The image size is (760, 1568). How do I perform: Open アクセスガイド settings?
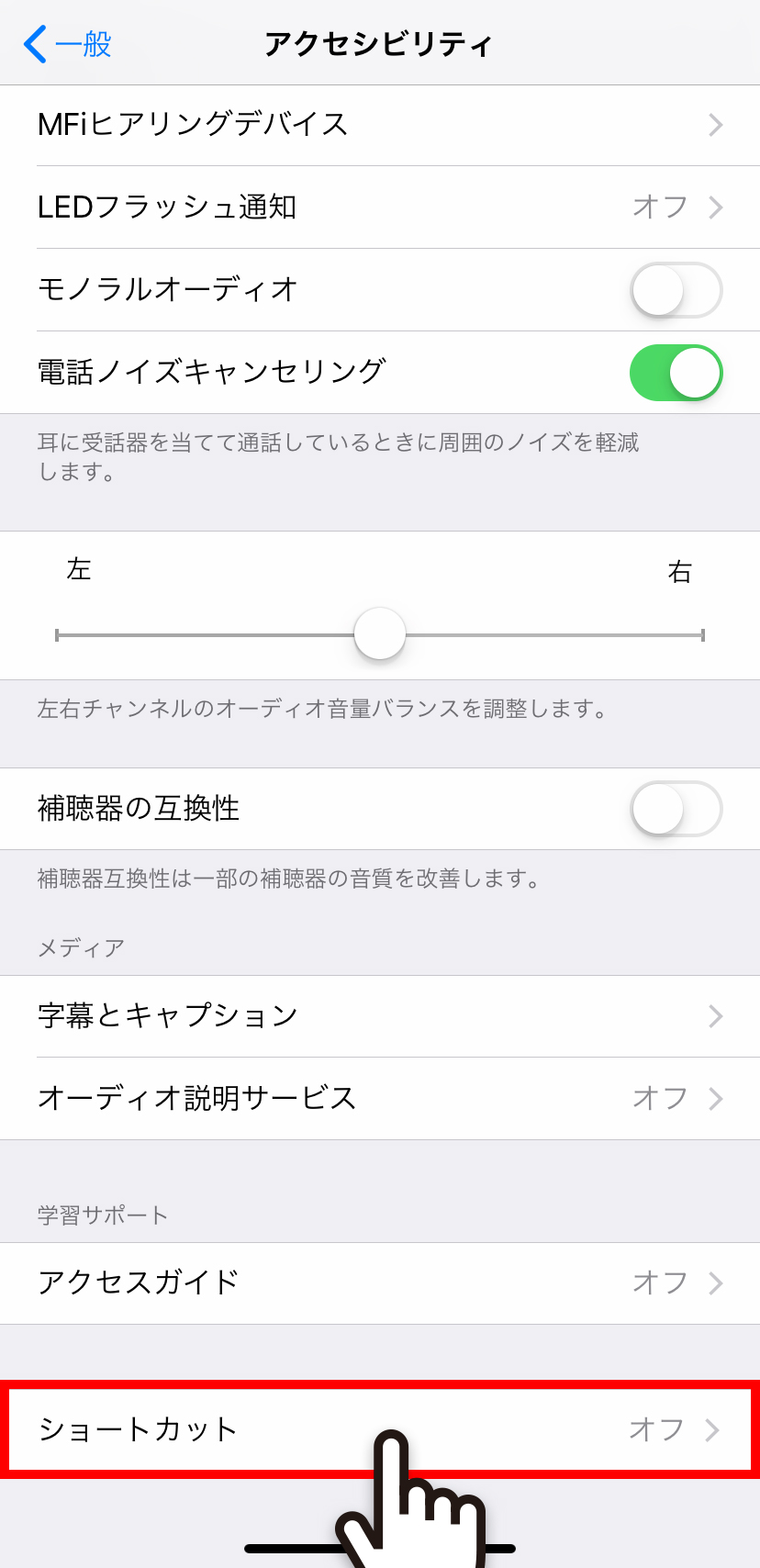(380, 1283)
